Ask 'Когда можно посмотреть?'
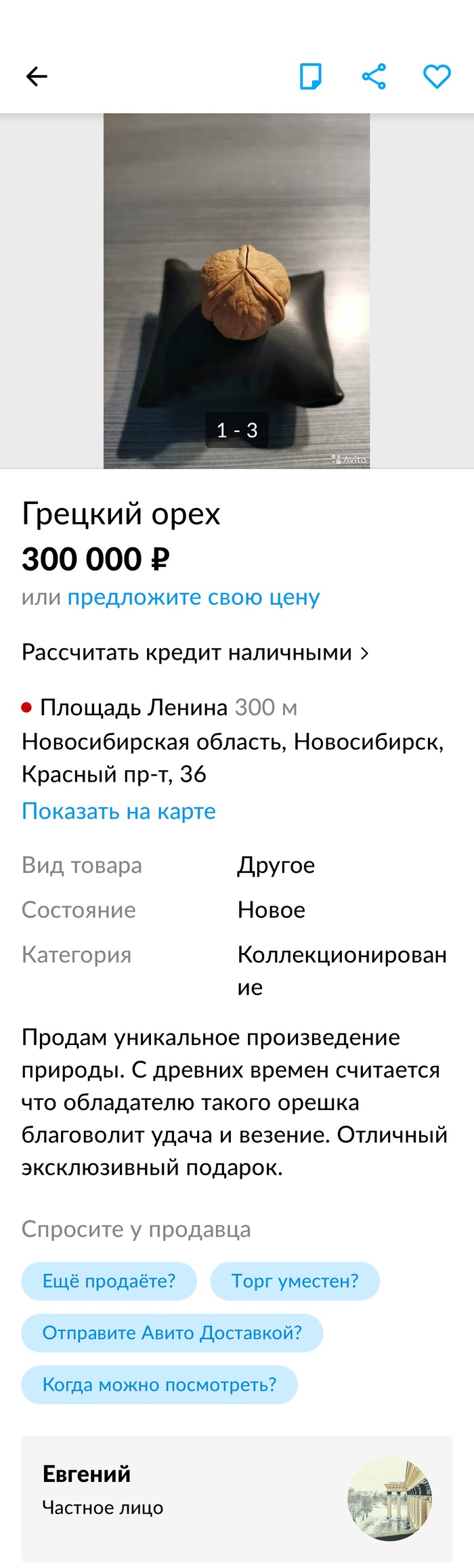This screenshot has height=1568, width=474. click(x=159, y=1384)
